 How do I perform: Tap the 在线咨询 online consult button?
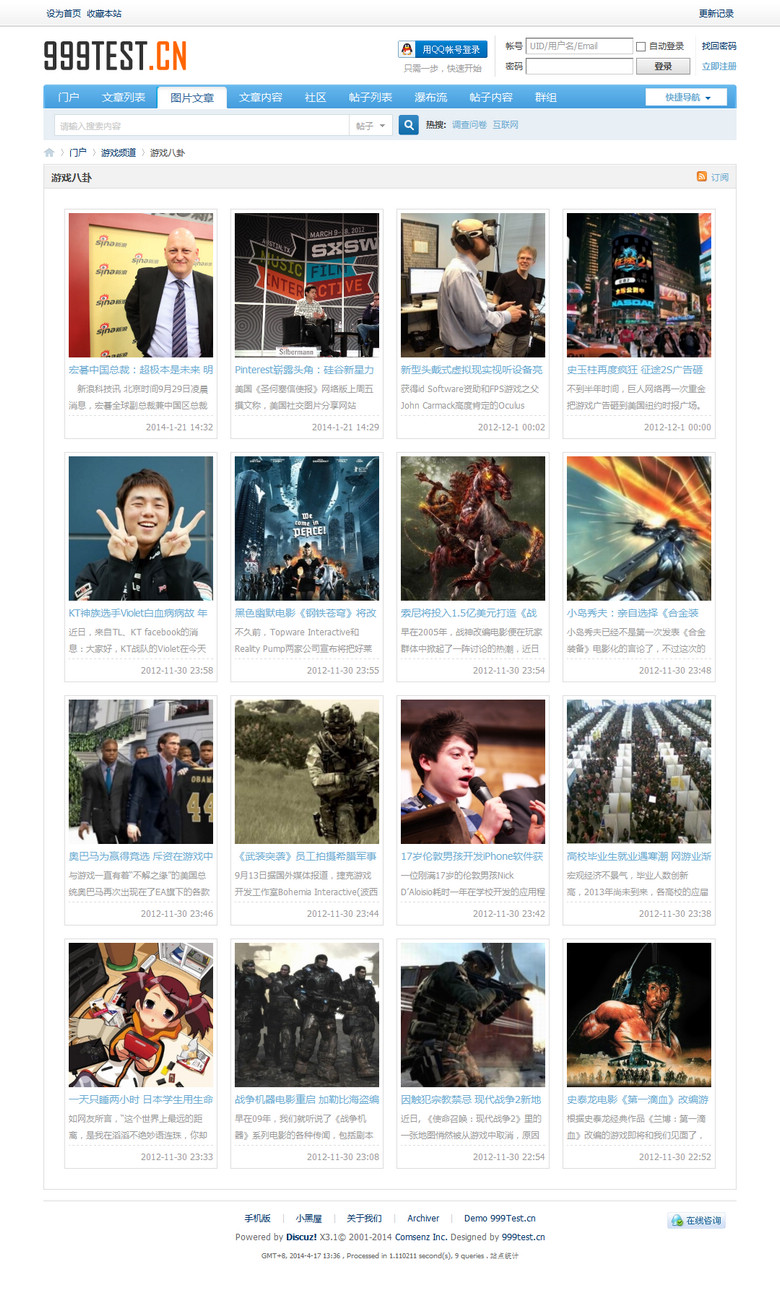click(x=696, y=1221)
